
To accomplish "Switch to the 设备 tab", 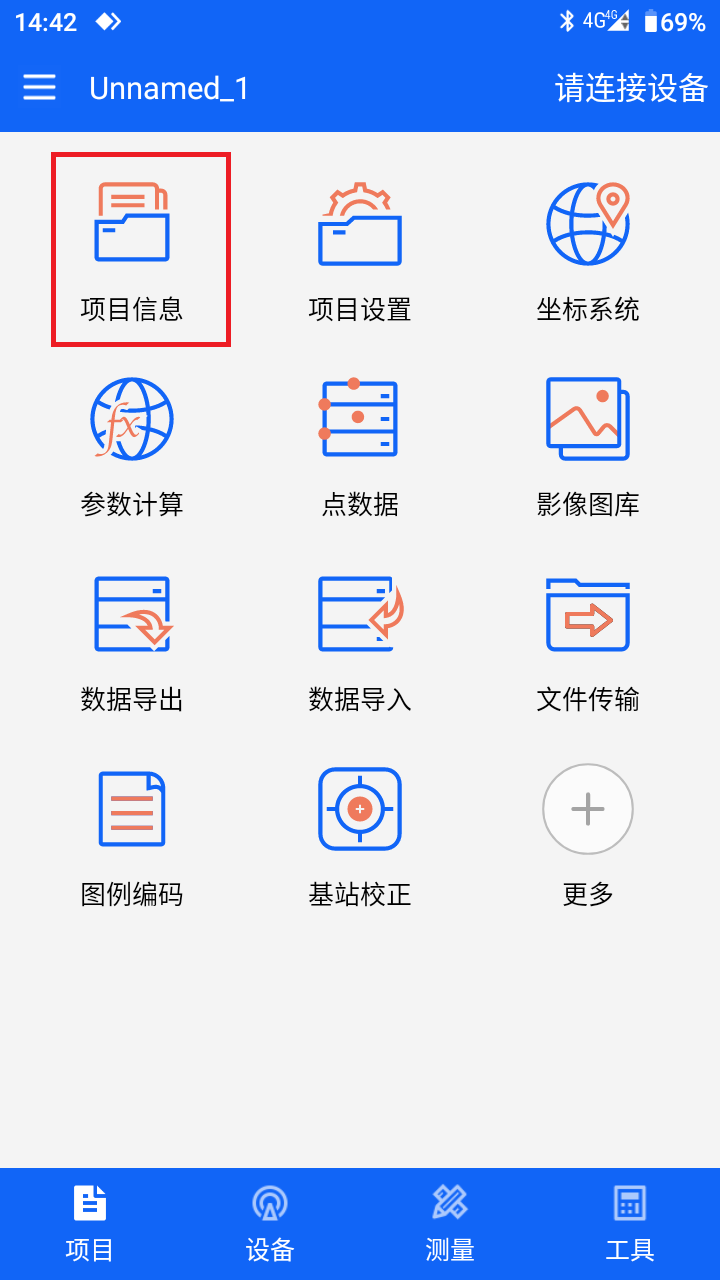I will pyautogui.click(x=270, y=1224).
